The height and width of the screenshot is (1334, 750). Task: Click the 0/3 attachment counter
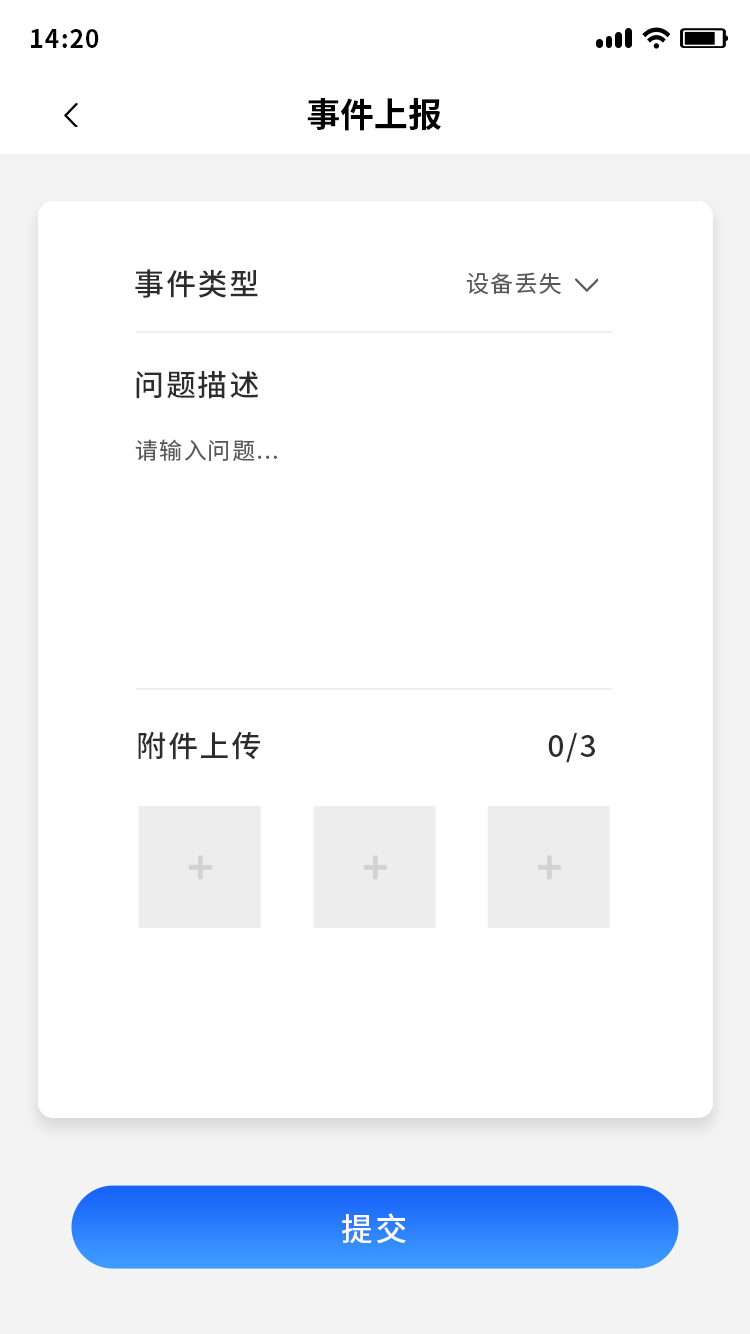click(572, 745)
